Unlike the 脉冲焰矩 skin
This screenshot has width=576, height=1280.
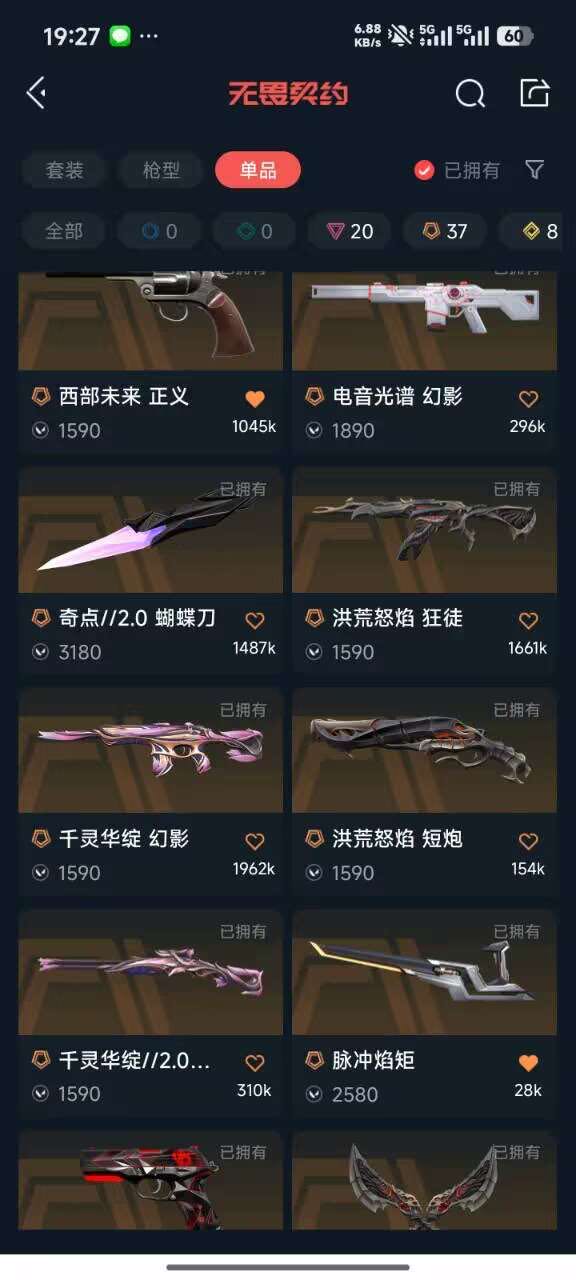coord(529,1062)
